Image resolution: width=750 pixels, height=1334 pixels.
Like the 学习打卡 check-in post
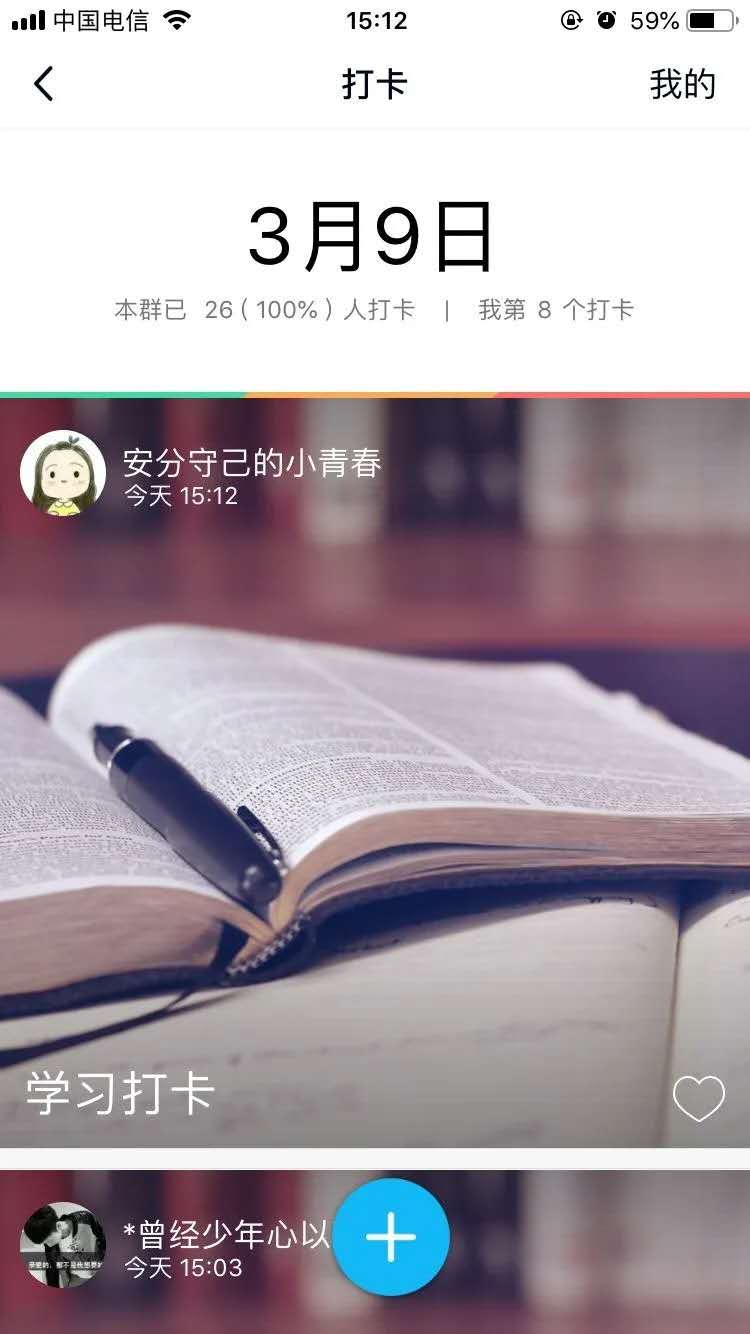coord(698,1099)
